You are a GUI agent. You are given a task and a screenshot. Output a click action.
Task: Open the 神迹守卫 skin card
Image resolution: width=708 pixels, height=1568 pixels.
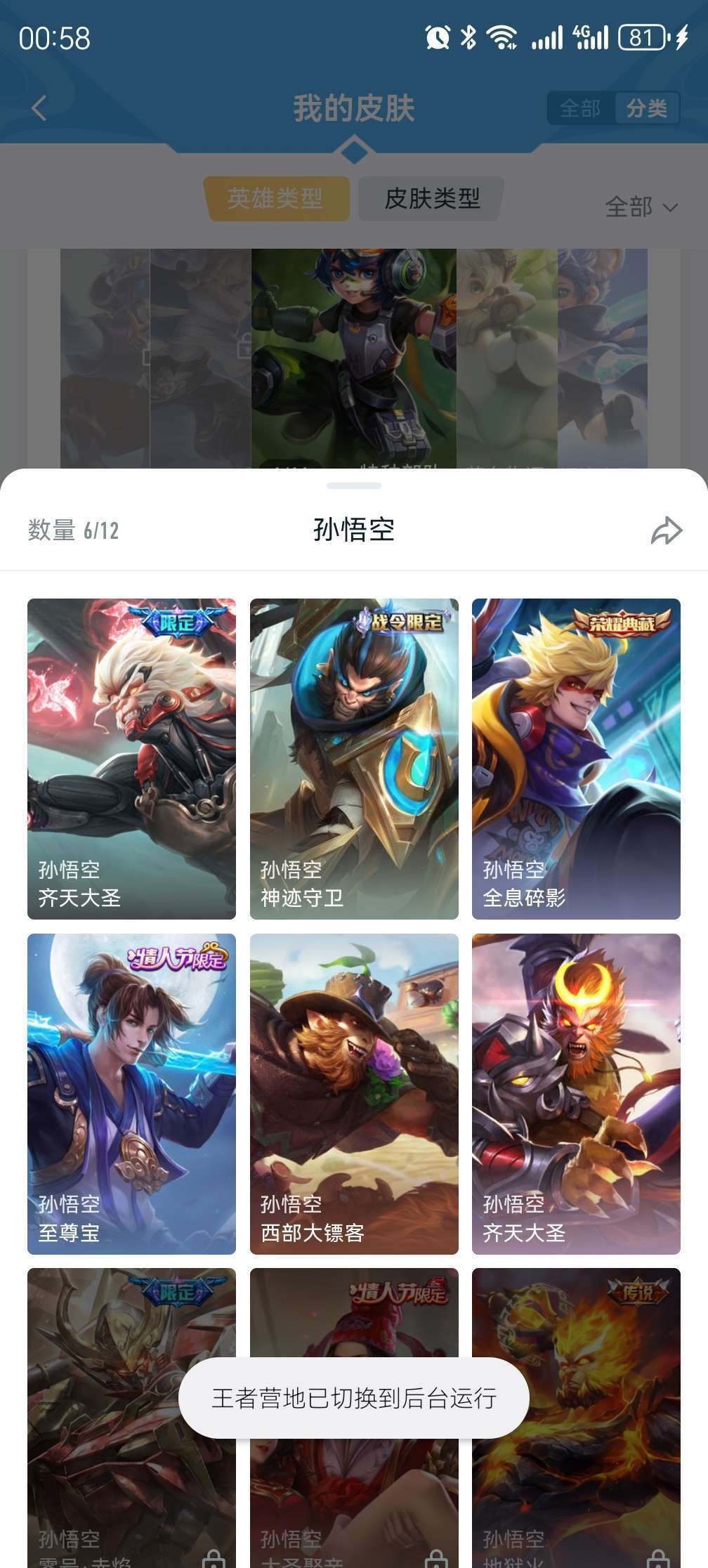point(354,759)
